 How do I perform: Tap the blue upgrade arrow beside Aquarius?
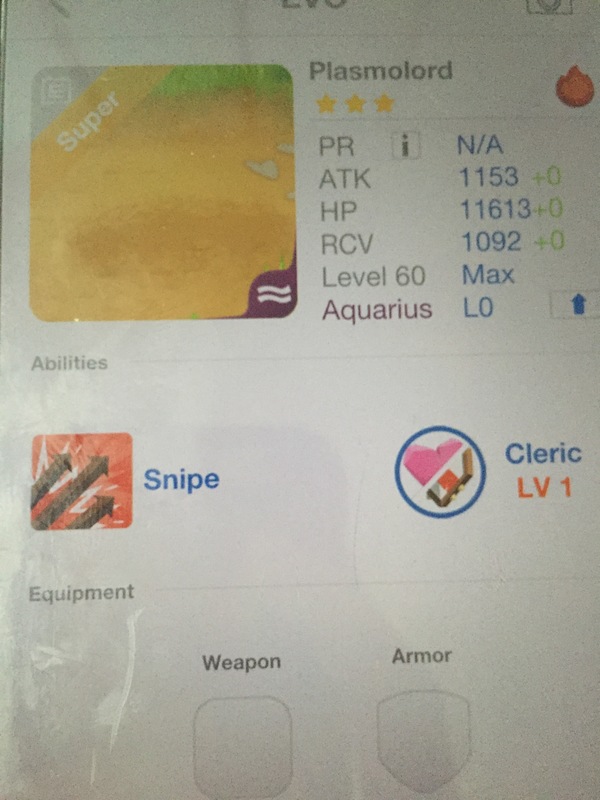[577, 306]
